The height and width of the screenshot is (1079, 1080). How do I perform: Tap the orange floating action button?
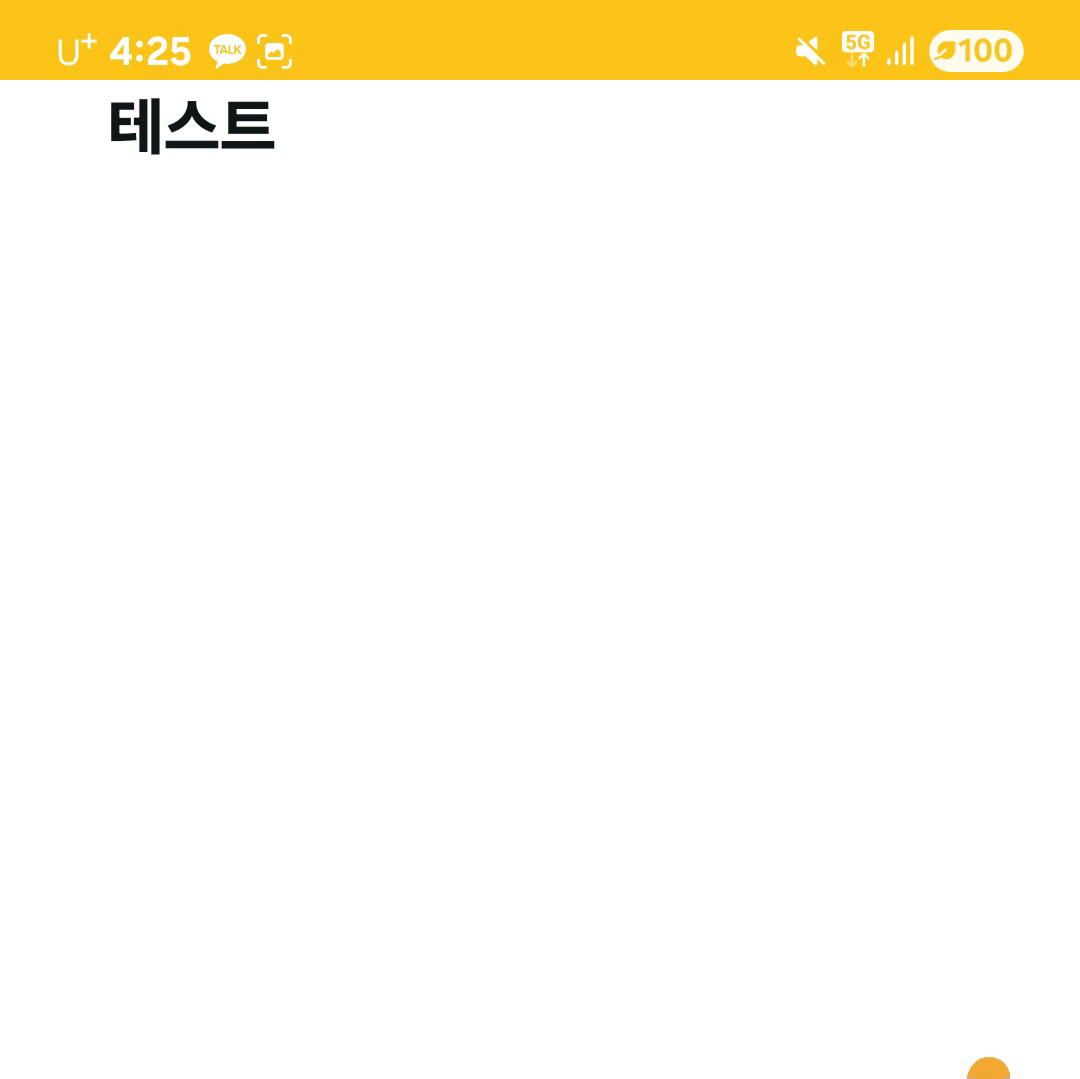point(988,1070)
